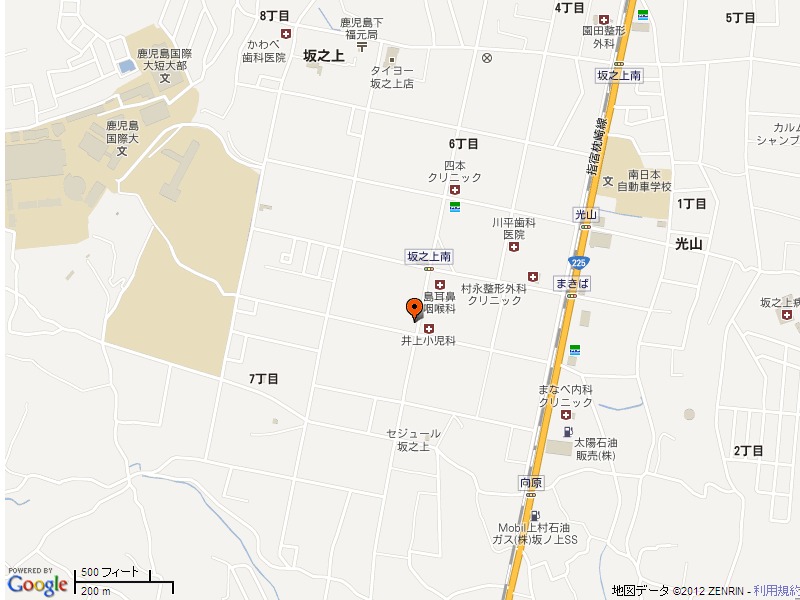
Task: Tap the orange location marker pin
Action: 413,308
